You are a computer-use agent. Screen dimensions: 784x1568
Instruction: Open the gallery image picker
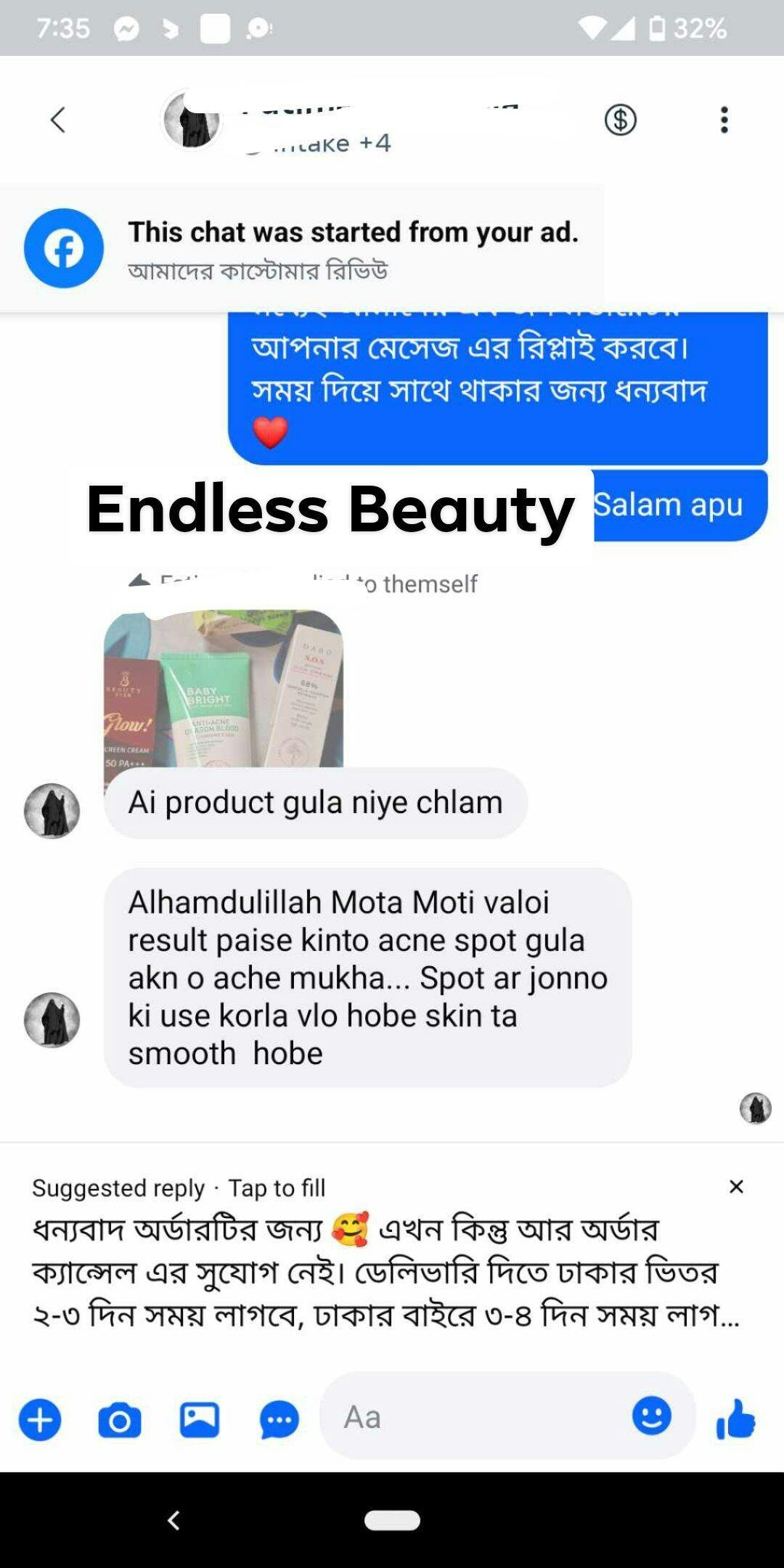200,1419
